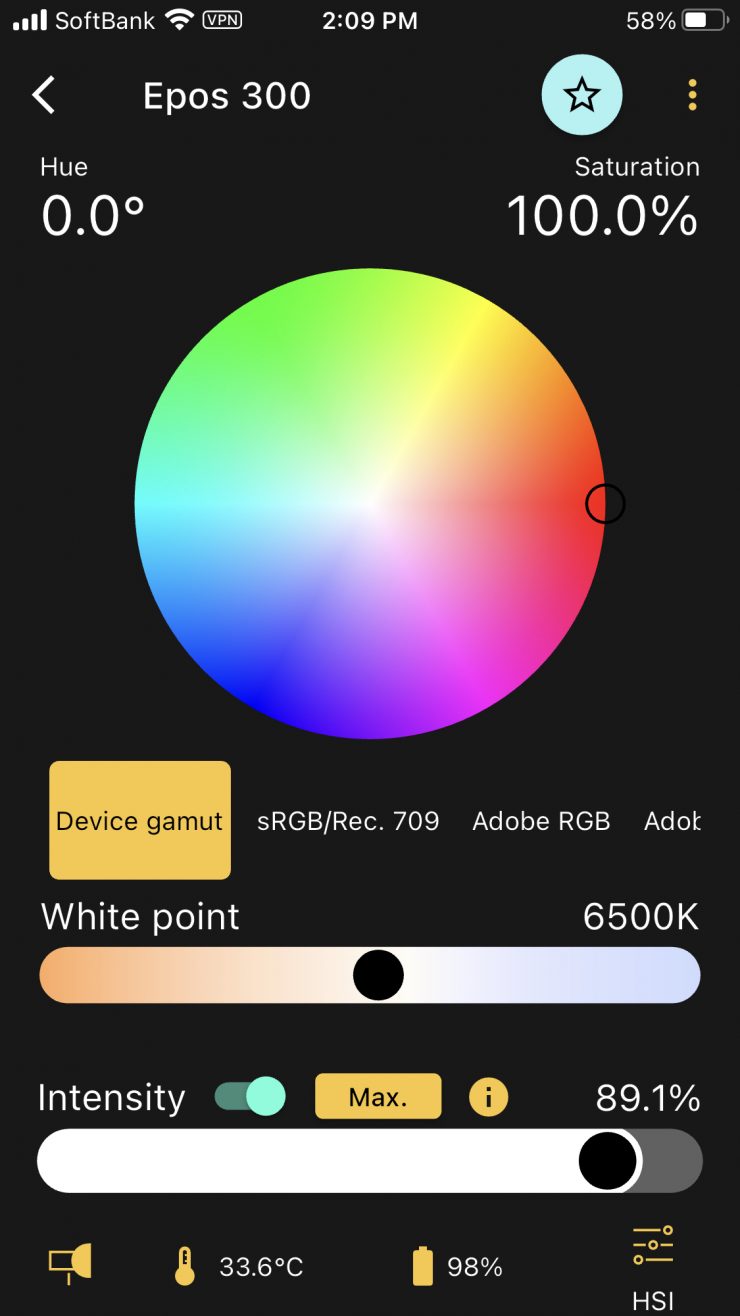
Task: Save setting with the star favorite button
Action: click(581, 96)
